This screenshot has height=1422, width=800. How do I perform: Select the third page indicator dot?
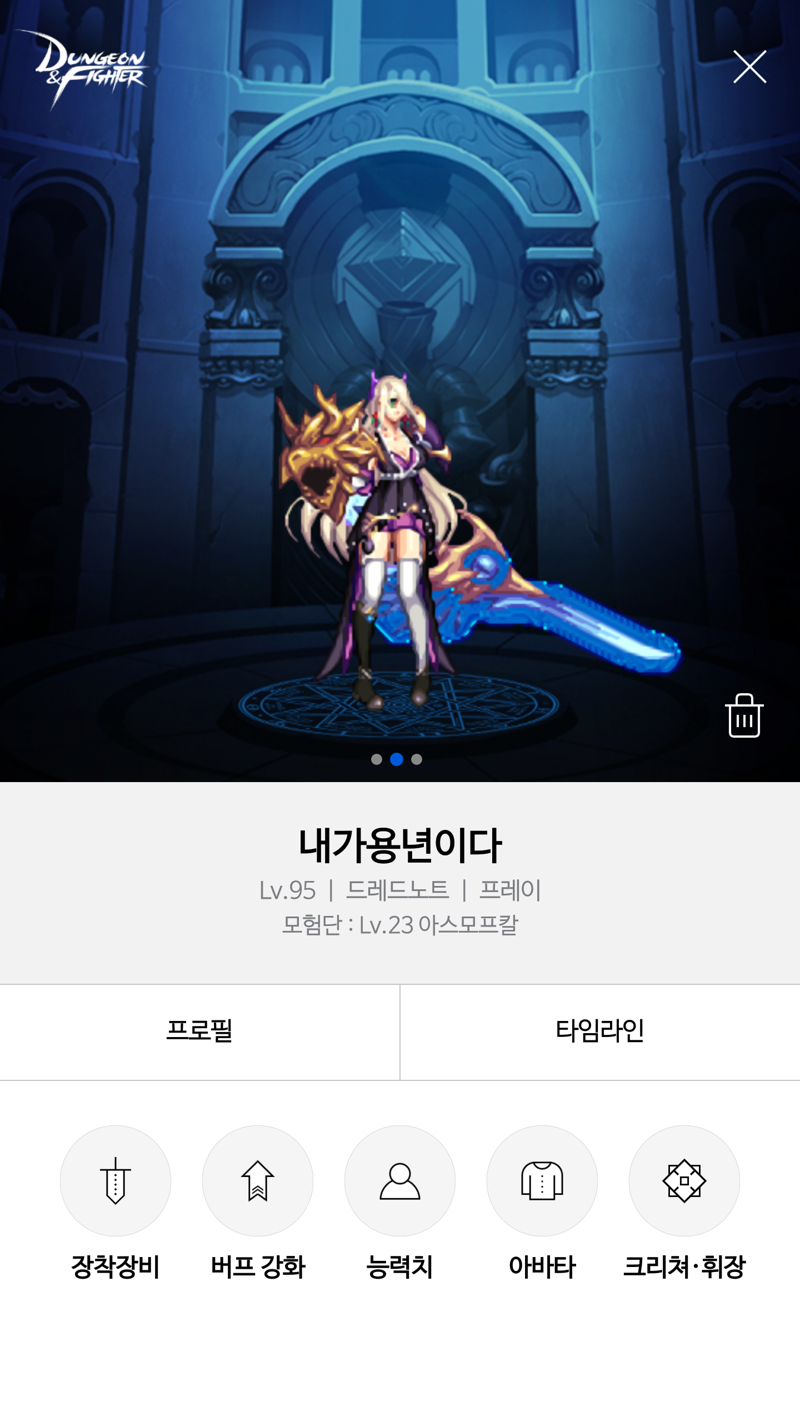click(417, 759)
